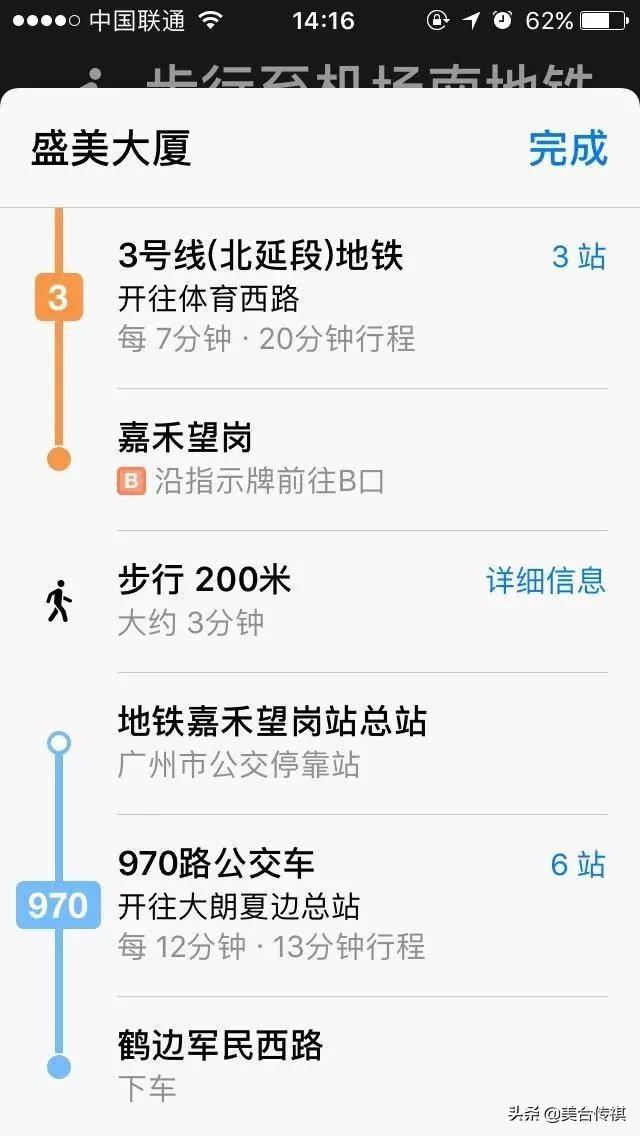Open 详细信息 for the 200米 walk
Screen dimensions: 640x1136
click(545, 580)
